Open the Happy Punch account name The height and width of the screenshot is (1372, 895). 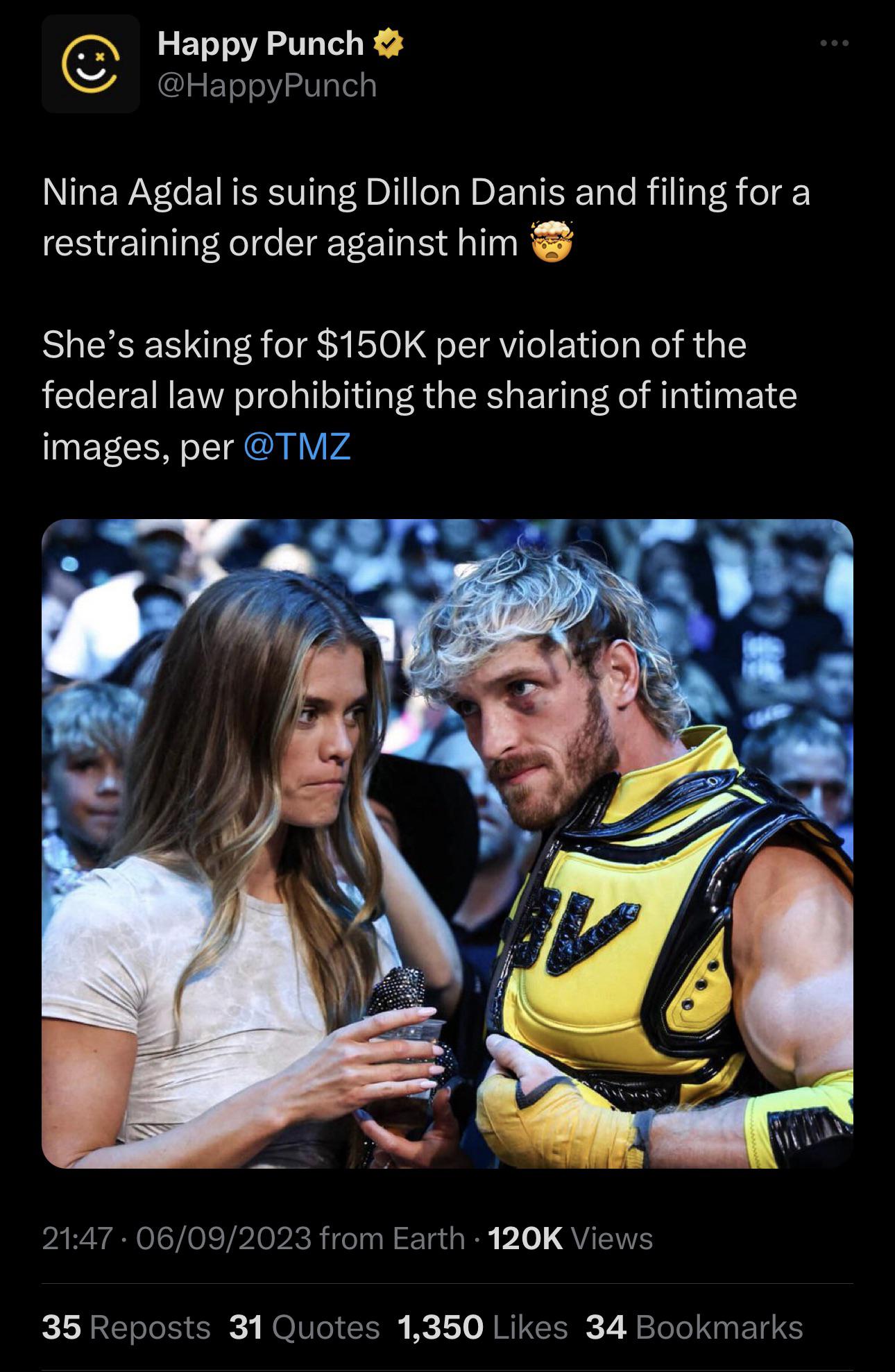coord(260,44)
